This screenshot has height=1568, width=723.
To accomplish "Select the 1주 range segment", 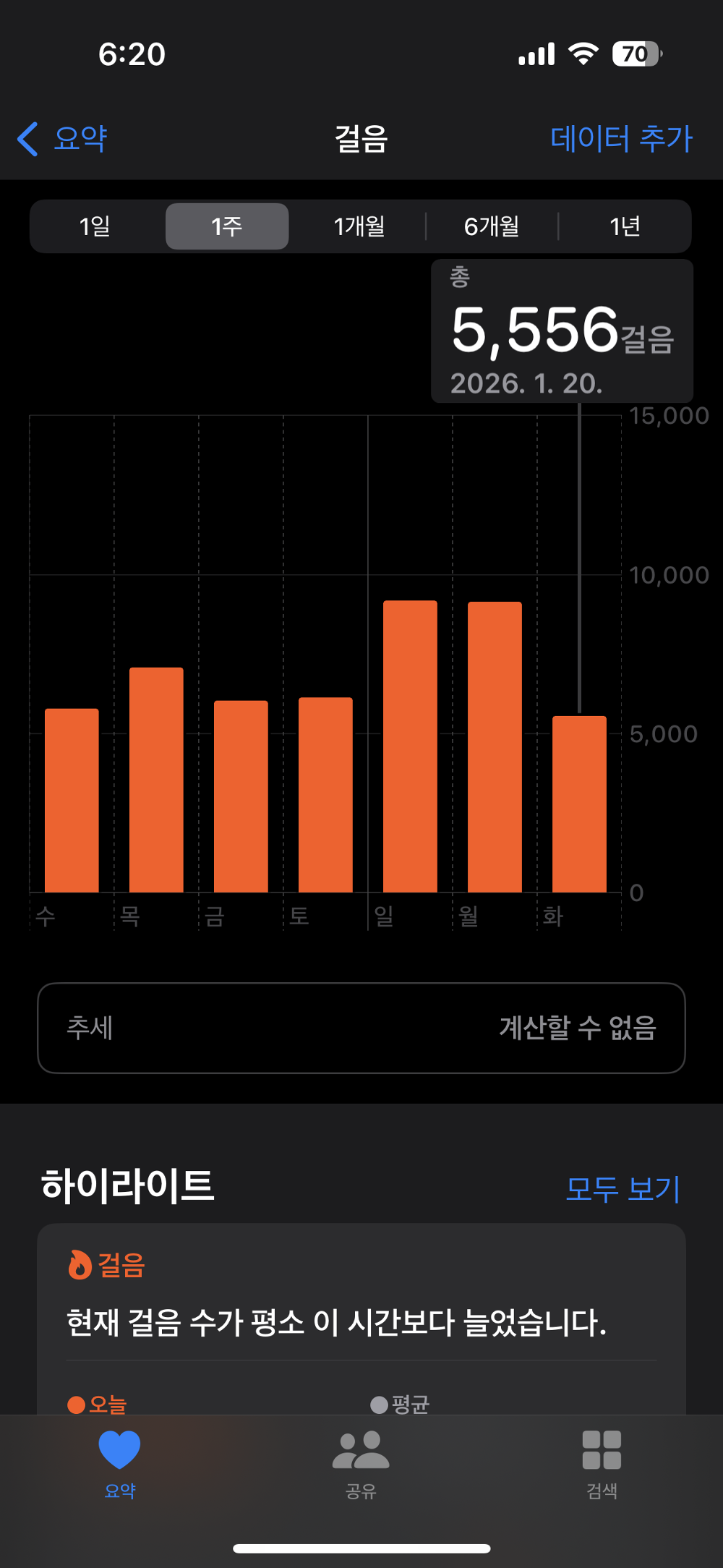I will coord(227,226).
